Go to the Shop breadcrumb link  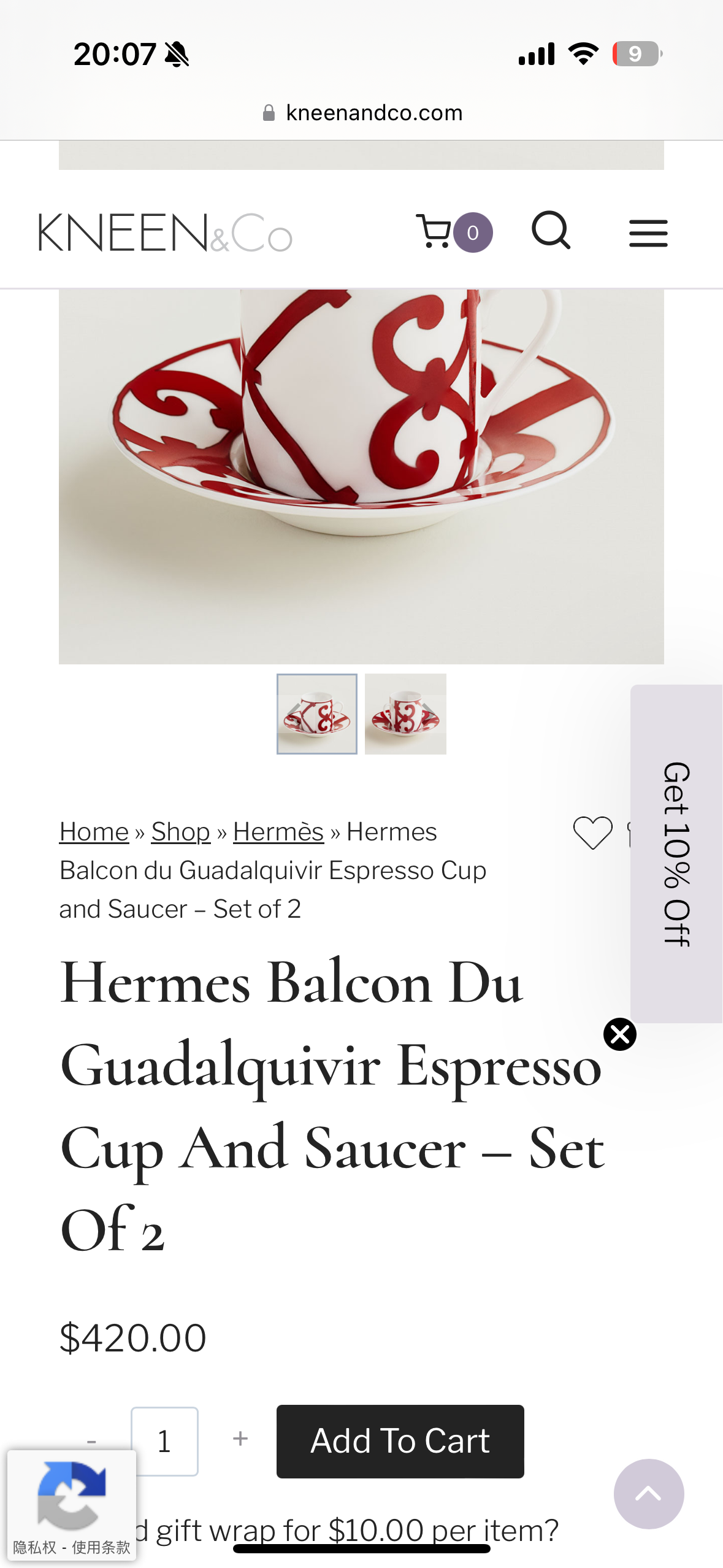pos(181,832)
